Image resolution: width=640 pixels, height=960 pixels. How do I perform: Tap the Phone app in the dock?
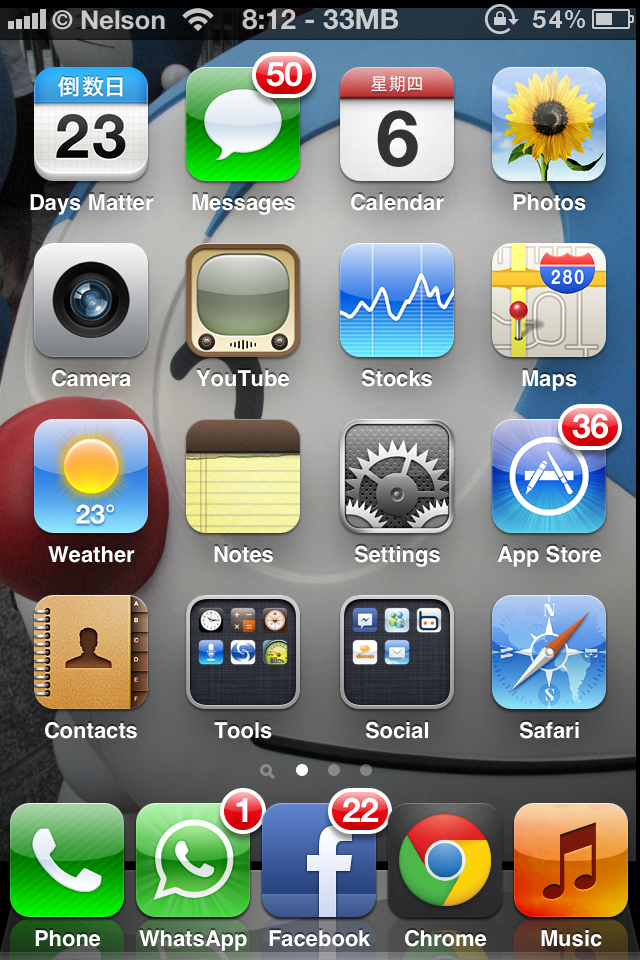(x=67, y=861)
